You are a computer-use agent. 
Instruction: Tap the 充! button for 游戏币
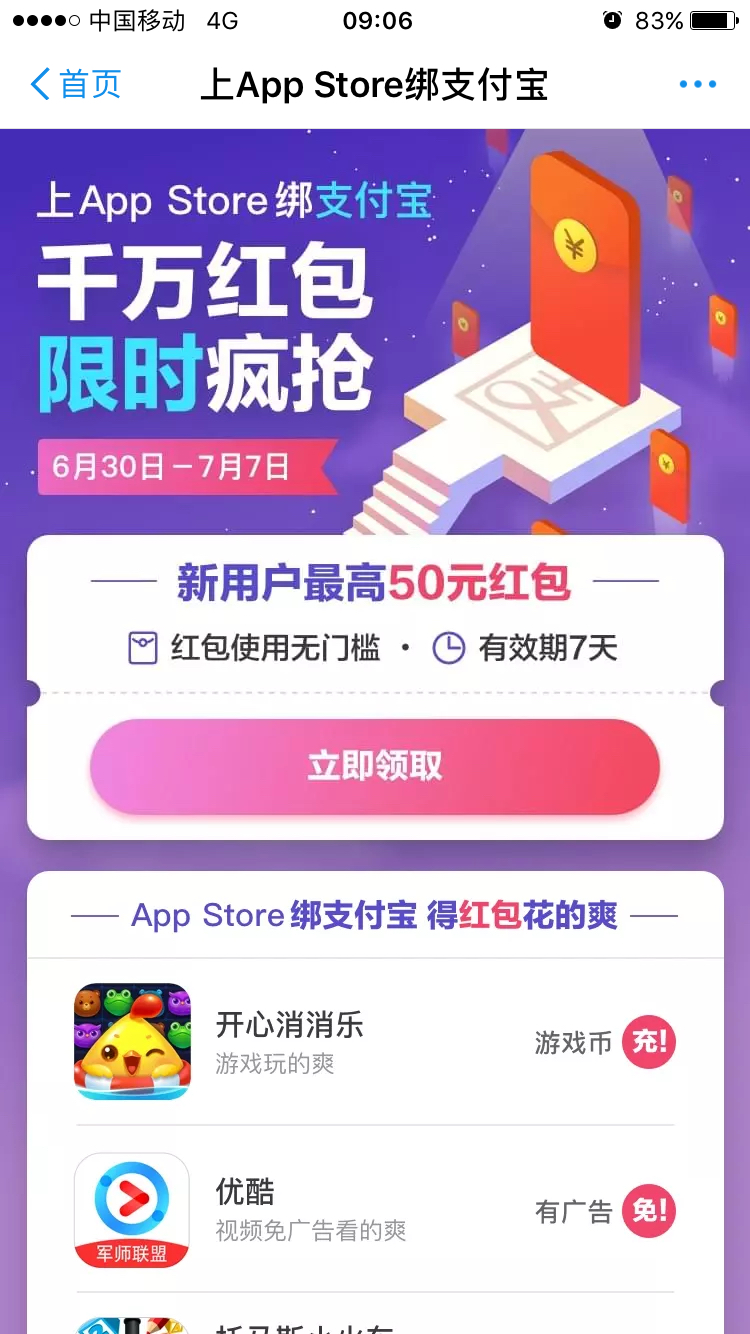coord(649,1042)
